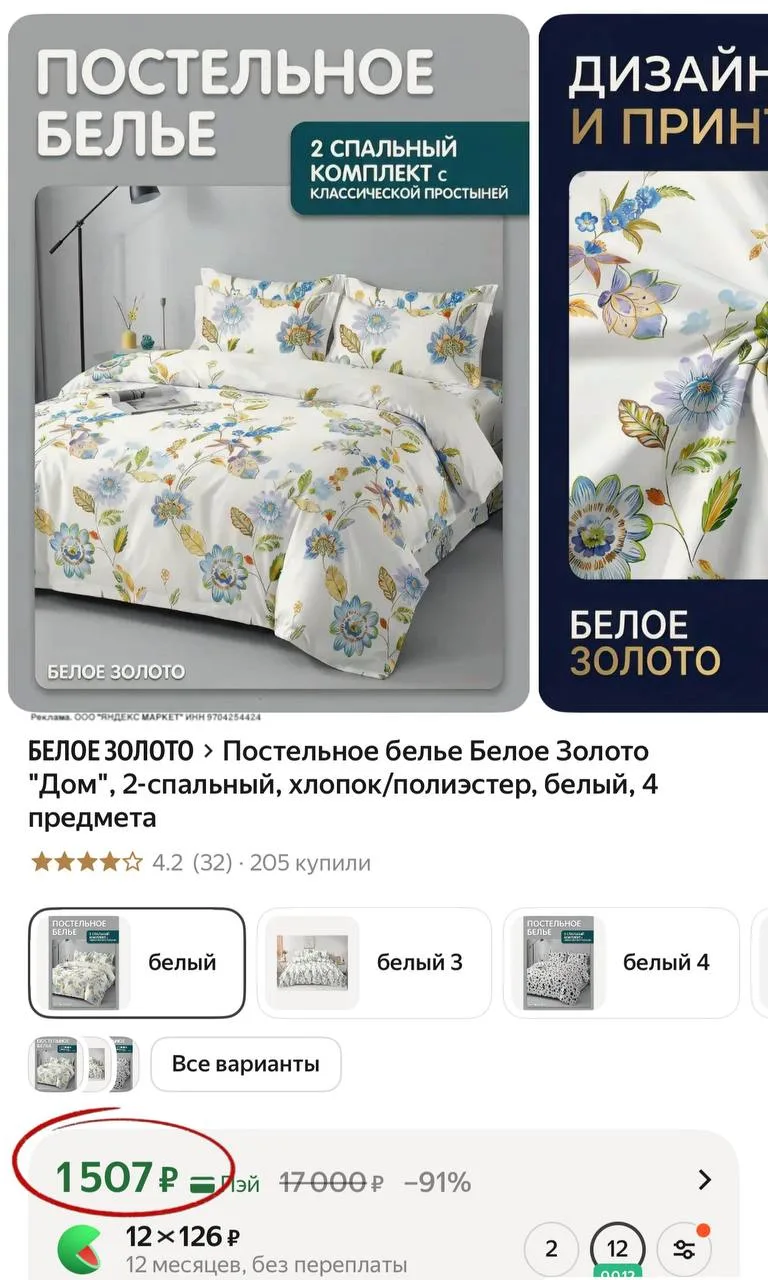This screenshot has height=1280, width=768.
Task: Select the 12-month installment option
Action: click(x=617, y=1249)
